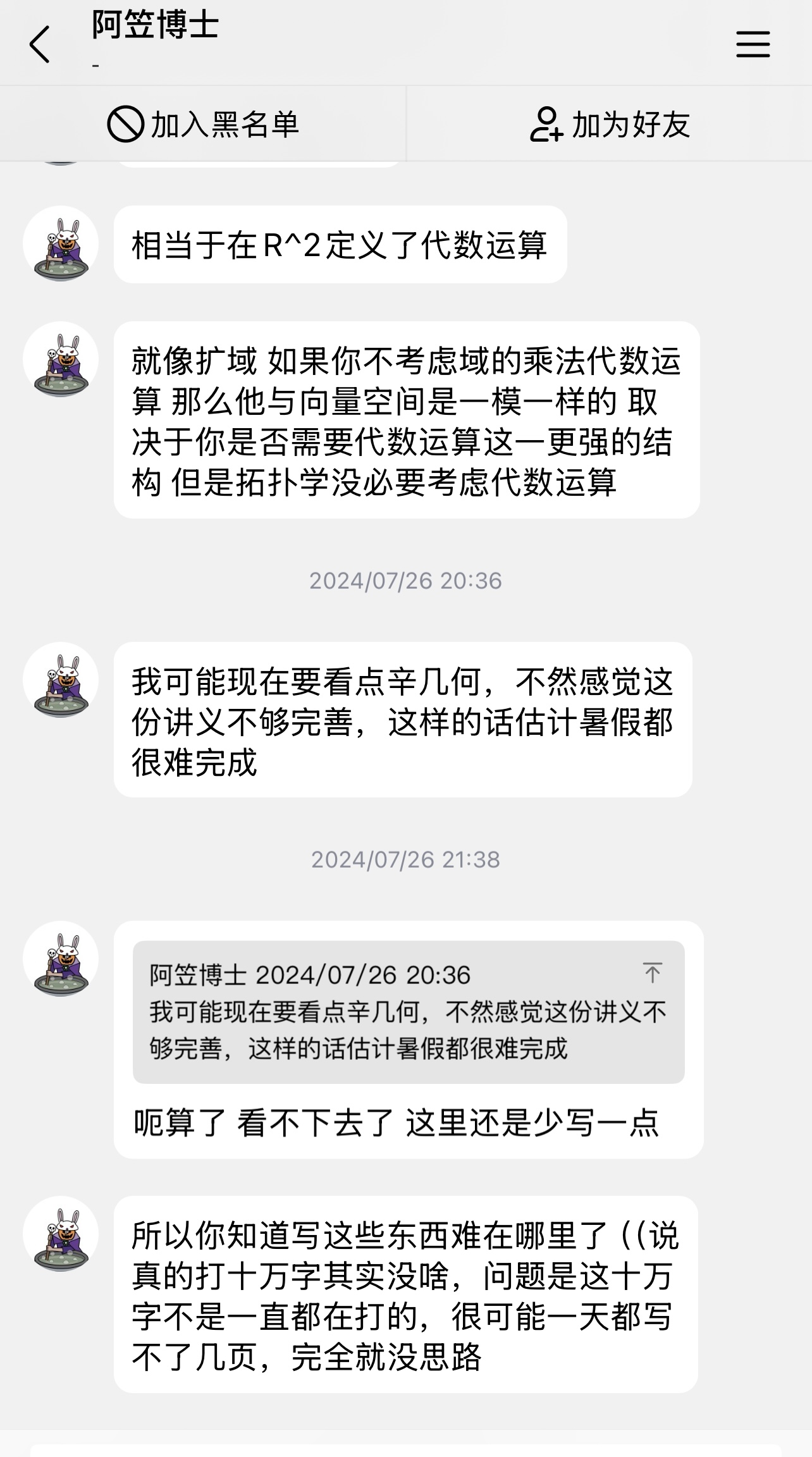Open the hamburger menu at top right
This screenshot has width=812, height=1457.
tap(753, 44)
